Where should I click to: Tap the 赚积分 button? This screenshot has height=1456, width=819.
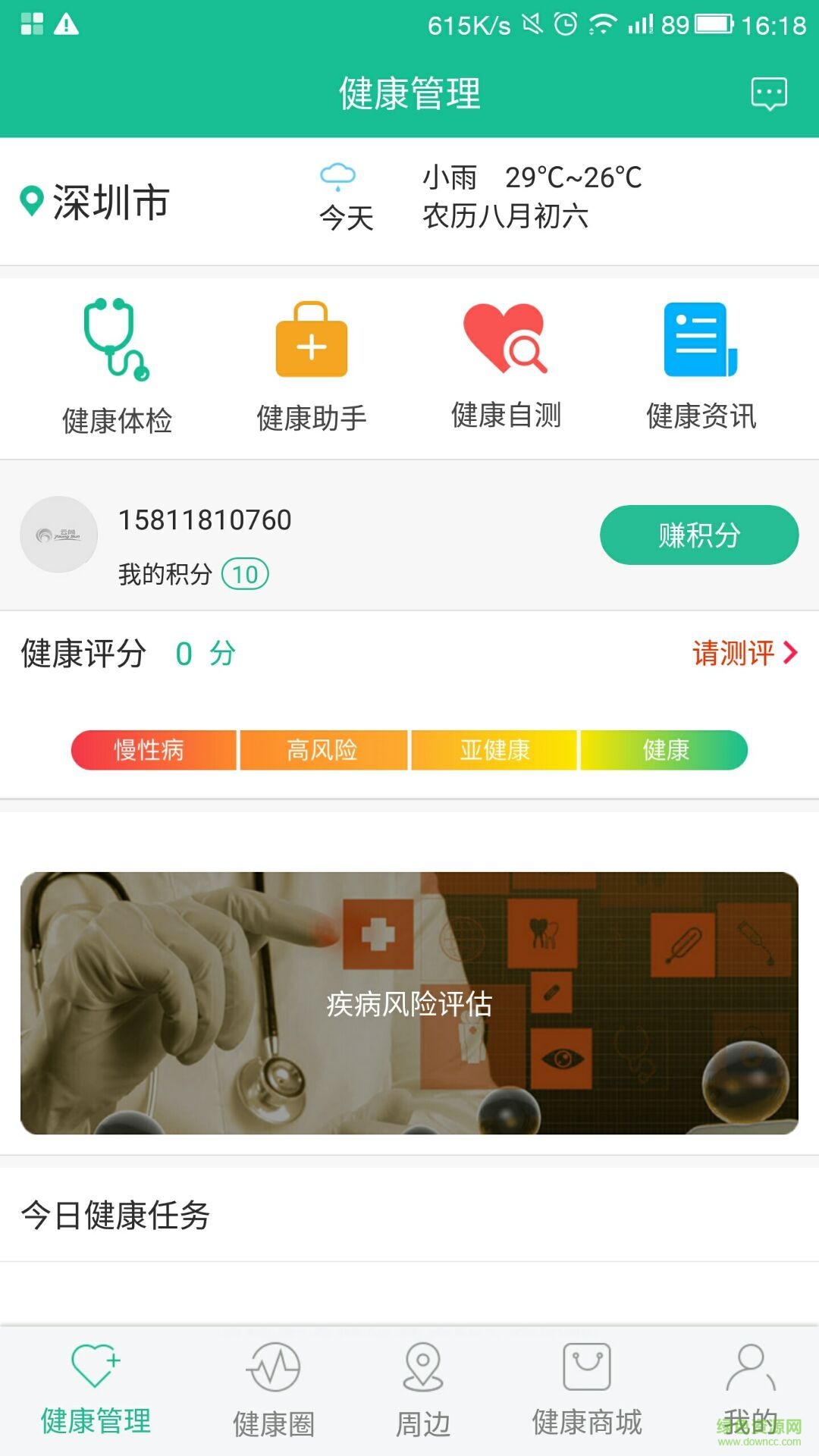pyautogui.click(x=698, y=535)
